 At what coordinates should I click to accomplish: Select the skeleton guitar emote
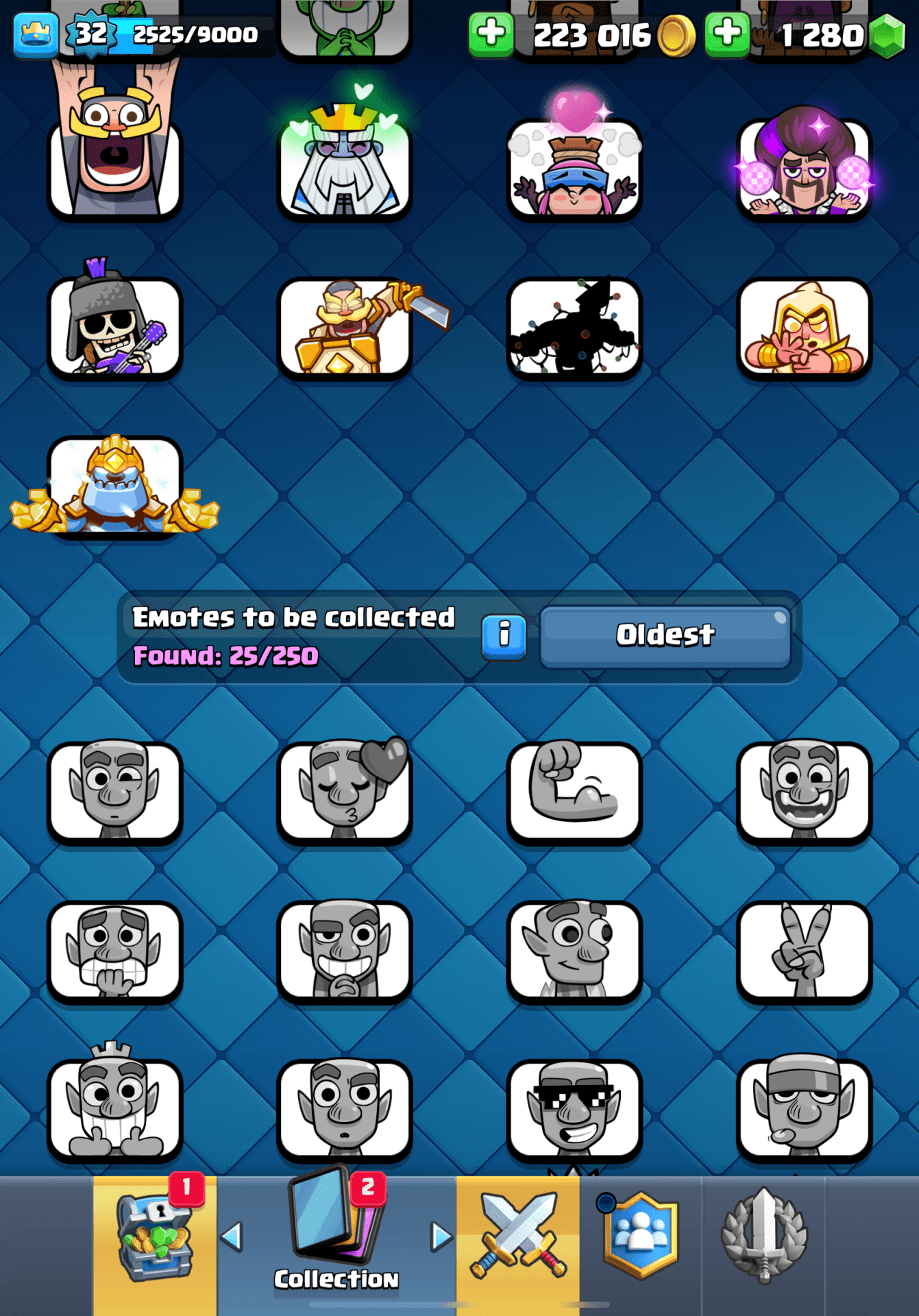[x=115, y=326]
